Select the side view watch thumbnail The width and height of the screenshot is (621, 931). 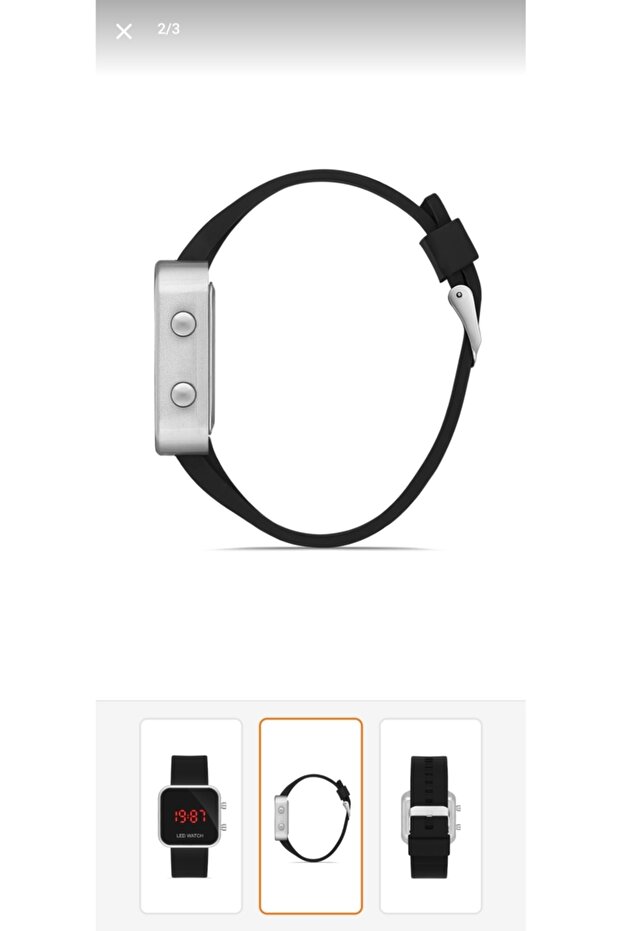[x=311, y=815]
